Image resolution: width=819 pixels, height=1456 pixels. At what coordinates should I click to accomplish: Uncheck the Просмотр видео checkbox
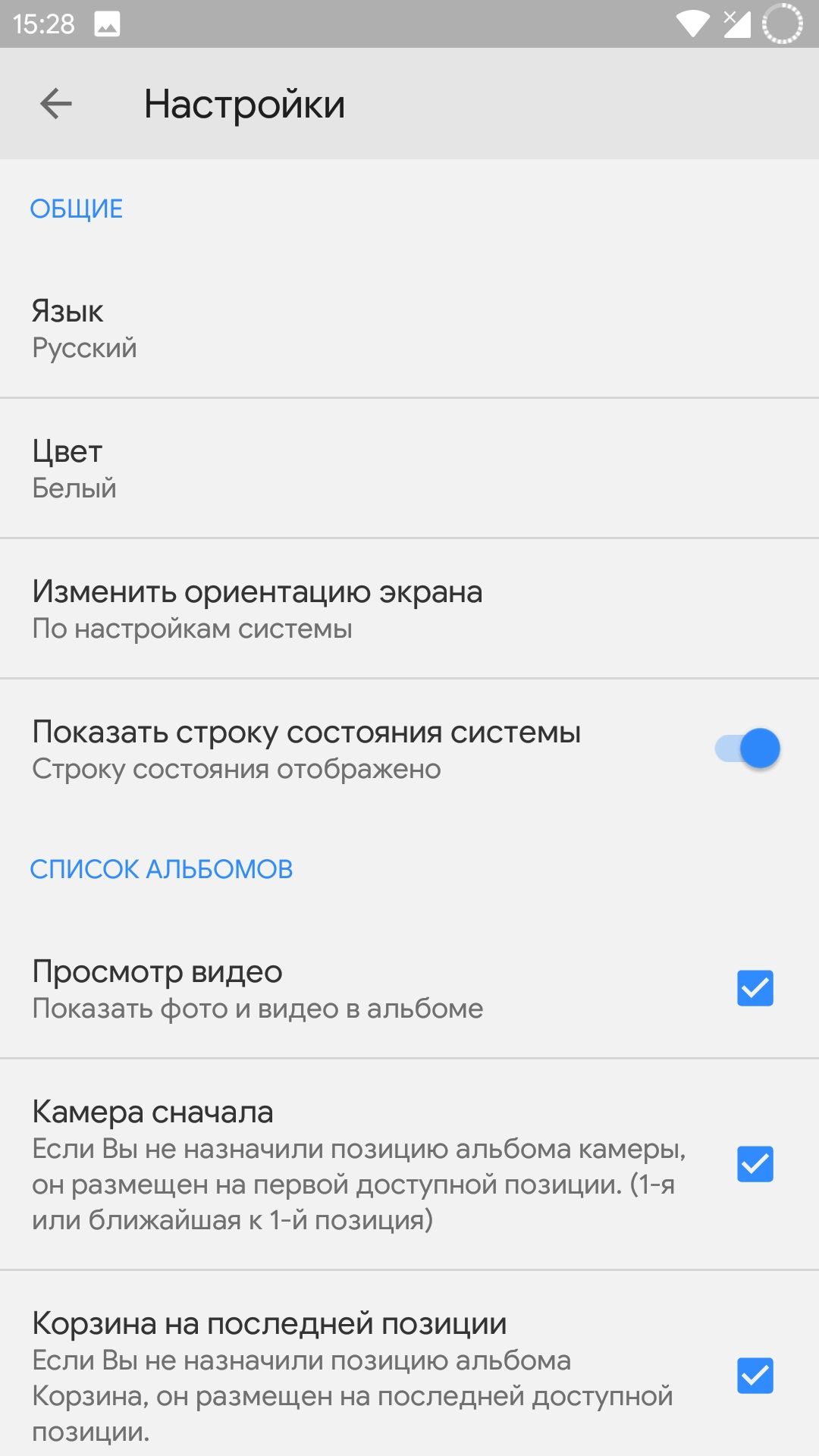pos(755,988)
